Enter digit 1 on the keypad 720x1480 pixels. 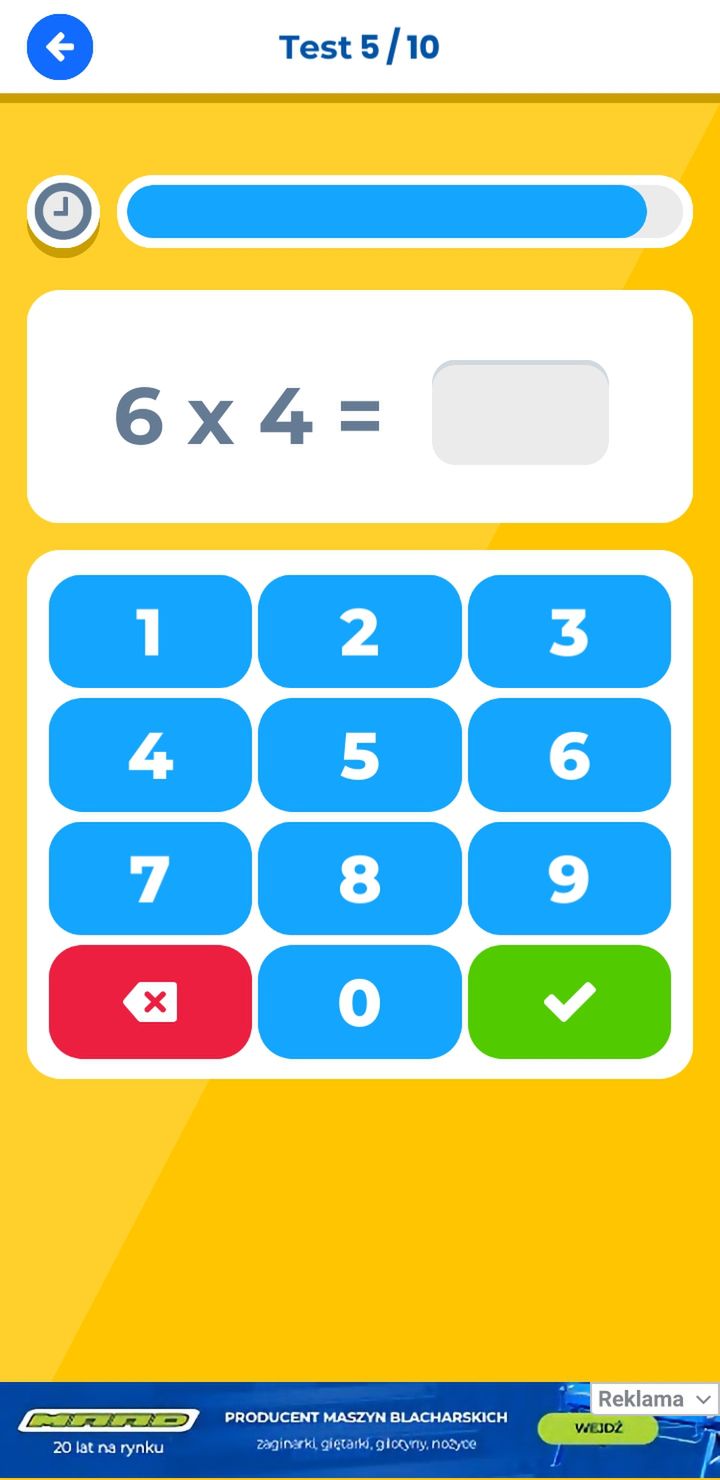point(150,631)
